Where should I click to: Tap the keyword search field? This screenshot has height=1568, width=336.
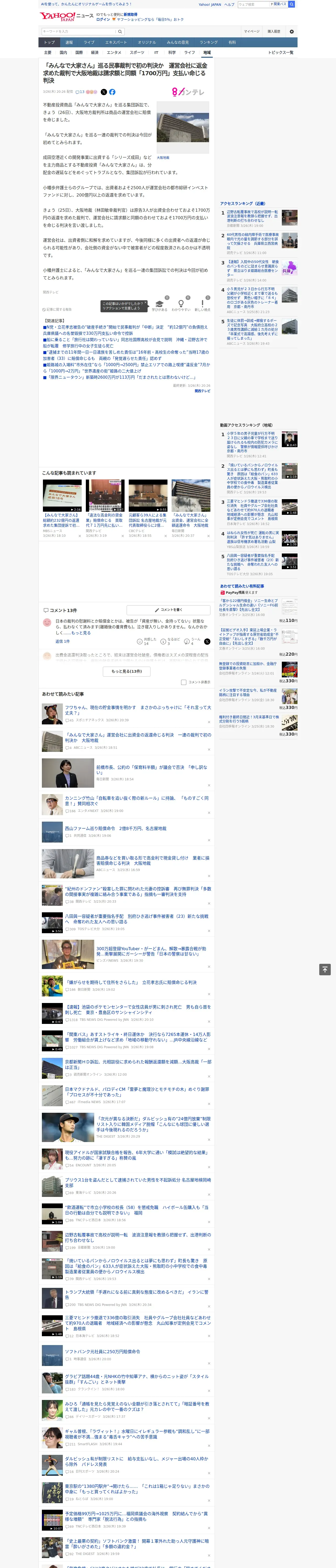(x=78, y=32)
